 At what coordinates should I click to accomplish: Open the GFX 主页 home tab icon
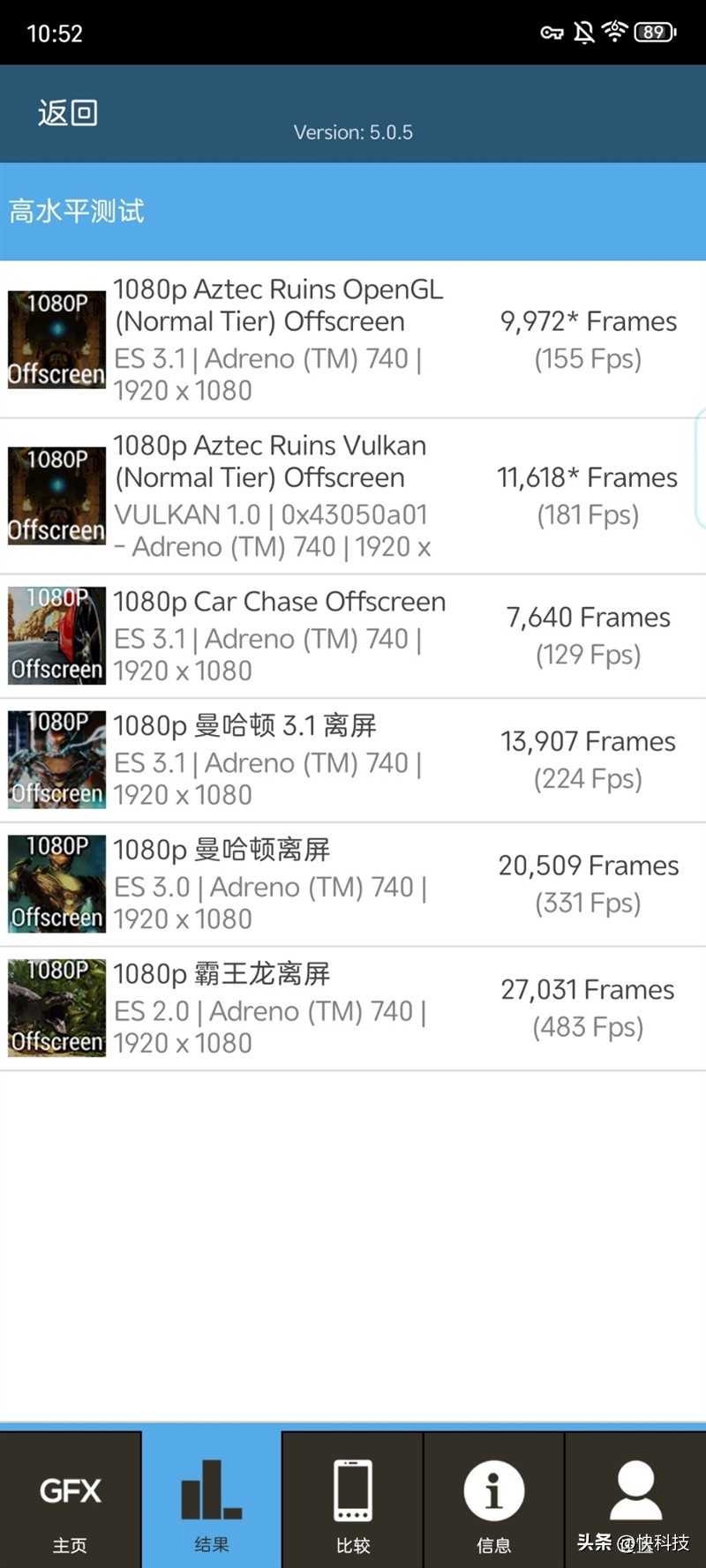pyautogui.click(x=70, y=1498)
